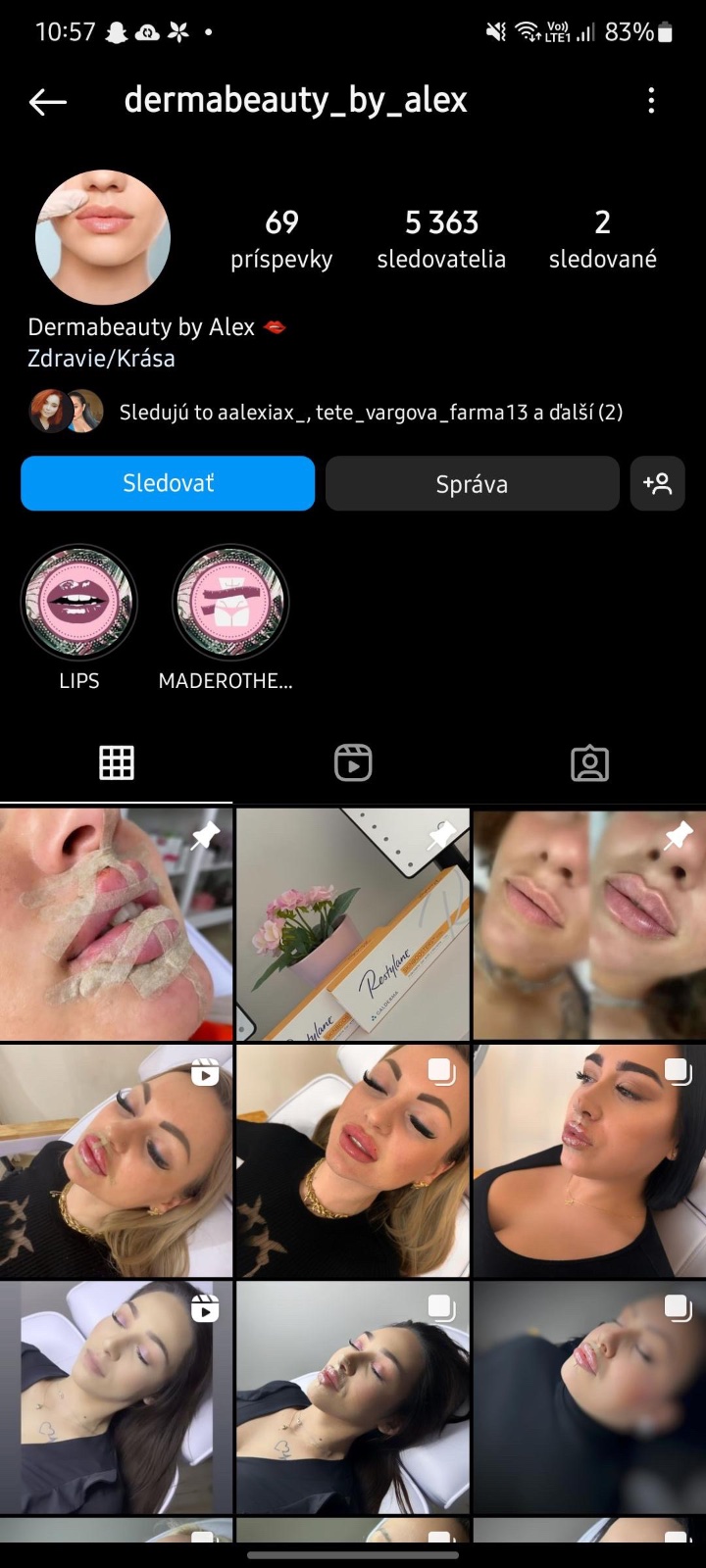Send a message via Správa button
The image size is (706, 1568).
click(x=472, y=483)
